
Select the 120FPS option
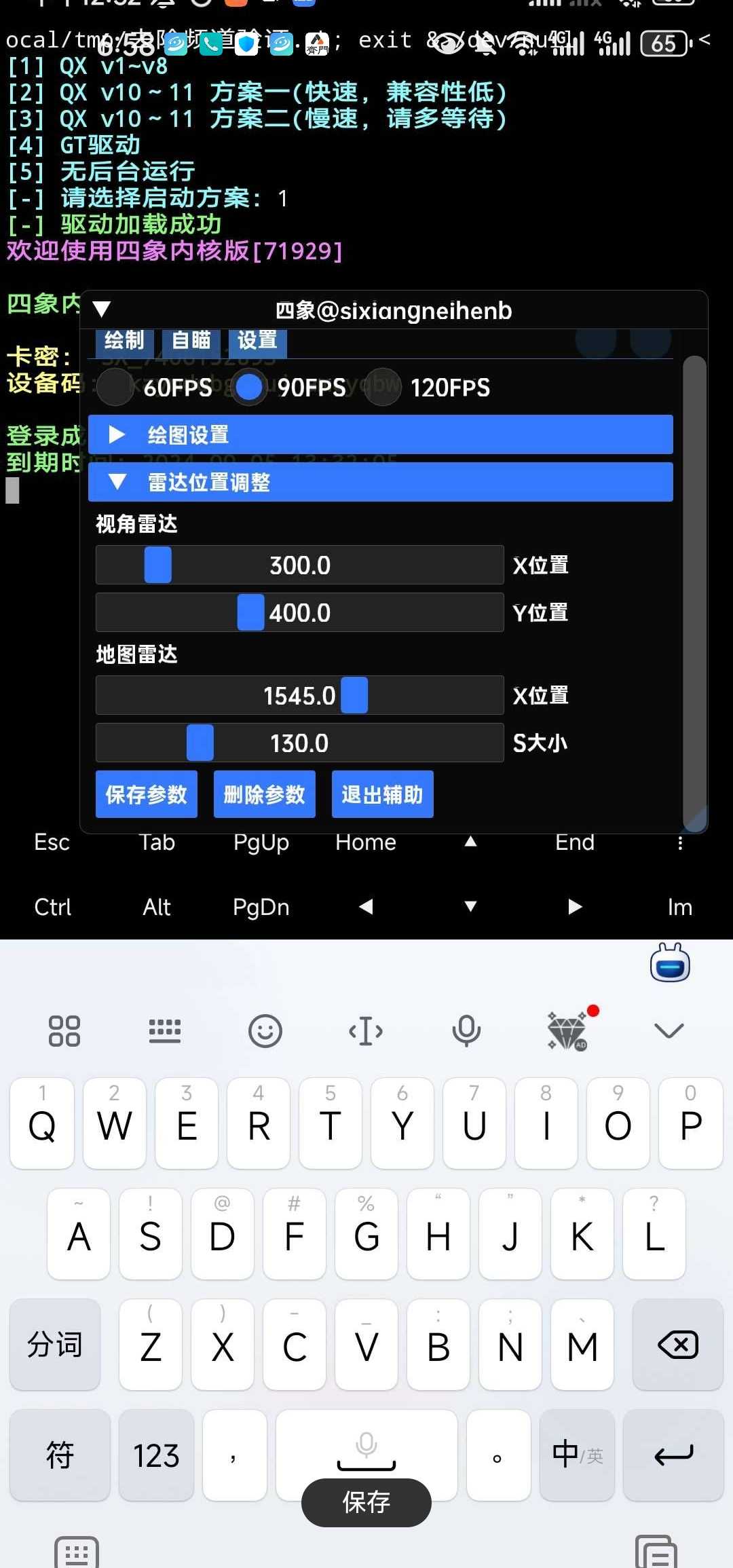click(383, 388)
